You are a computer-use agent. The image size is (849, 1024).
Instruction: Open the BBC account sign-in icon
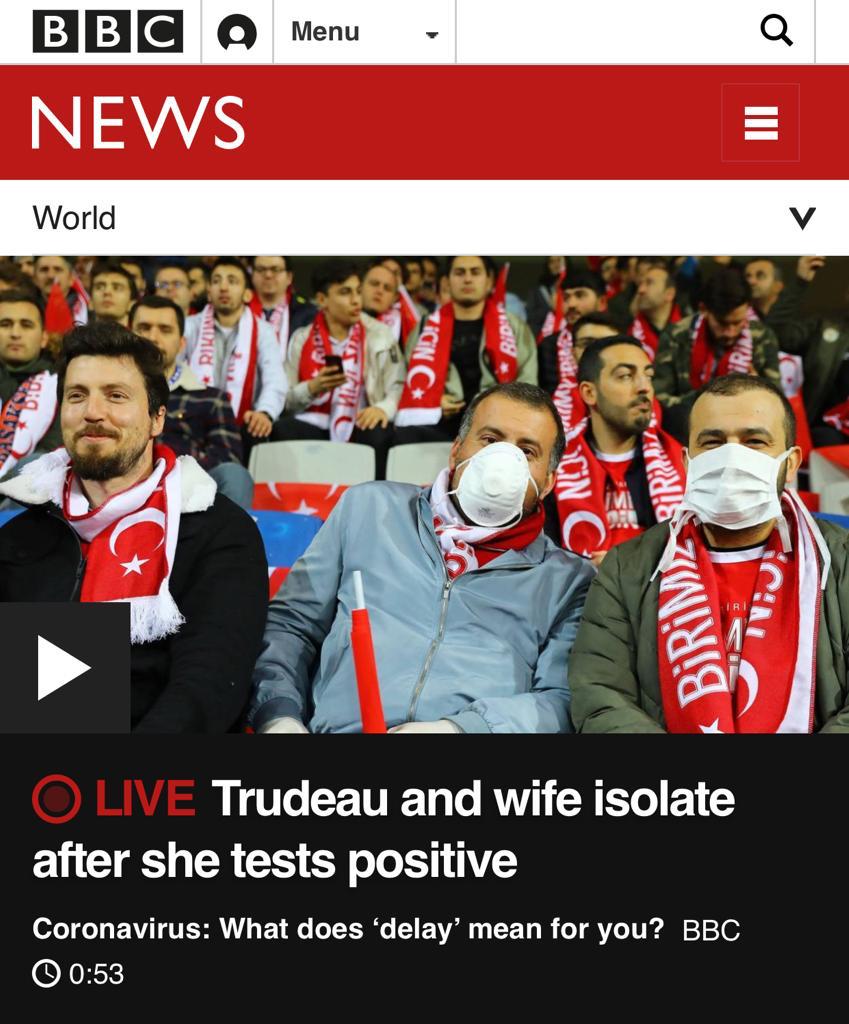tap(237, 33)
